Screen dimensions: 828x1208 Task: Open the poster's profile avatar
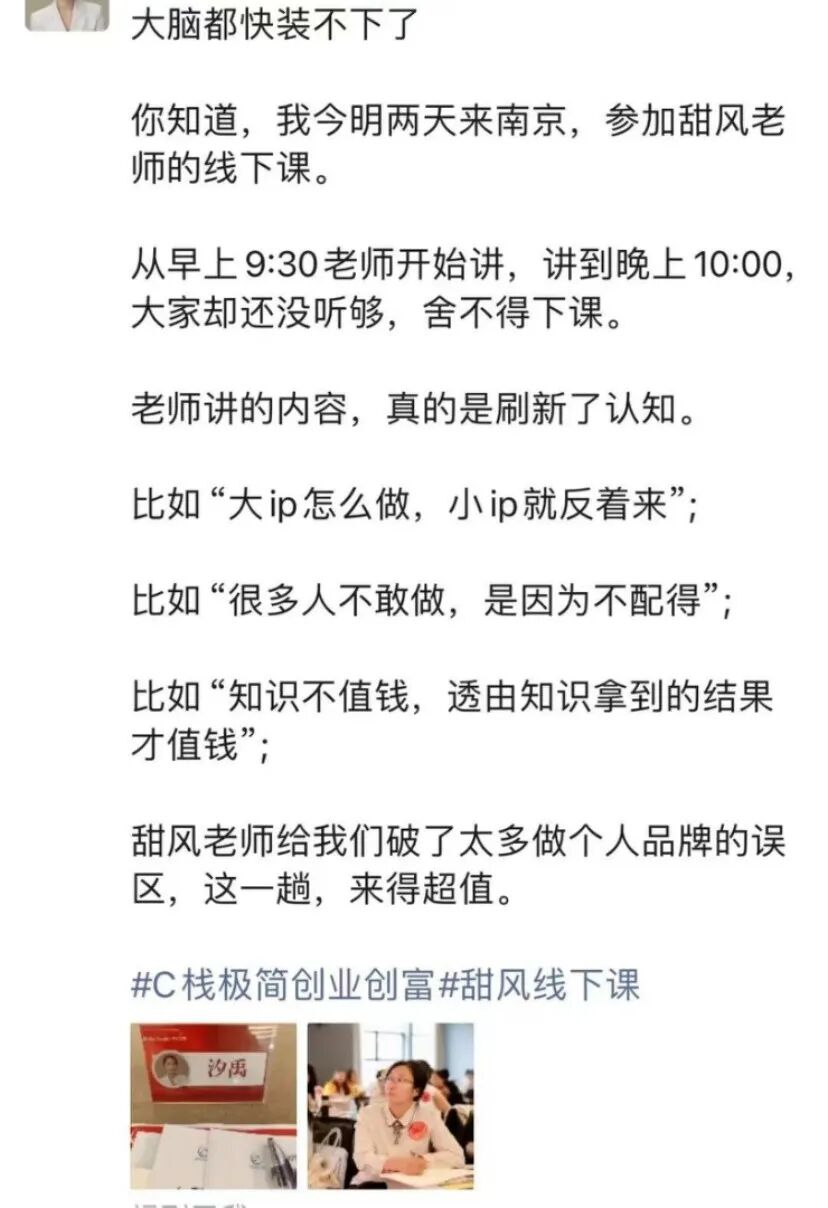click(66, 12)
